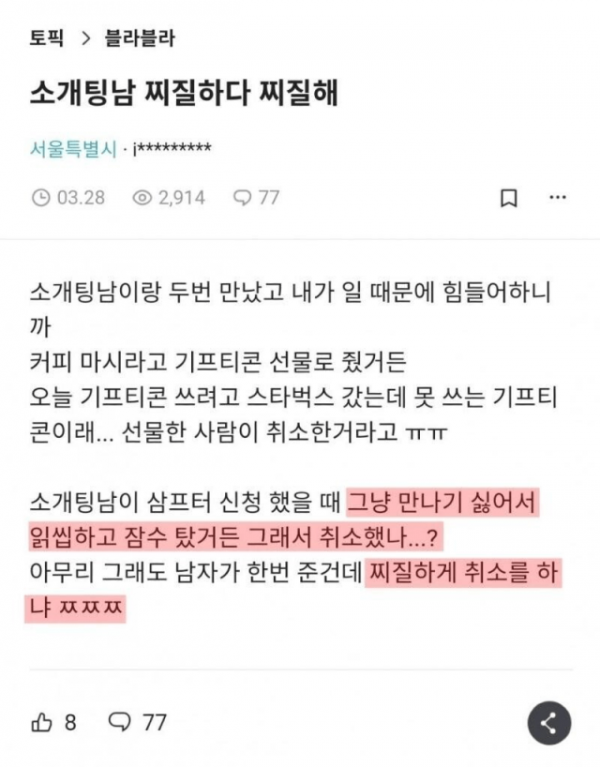Screen dimensions: 600x767
Task: Bookmark this post
Action: pos(509,197)
